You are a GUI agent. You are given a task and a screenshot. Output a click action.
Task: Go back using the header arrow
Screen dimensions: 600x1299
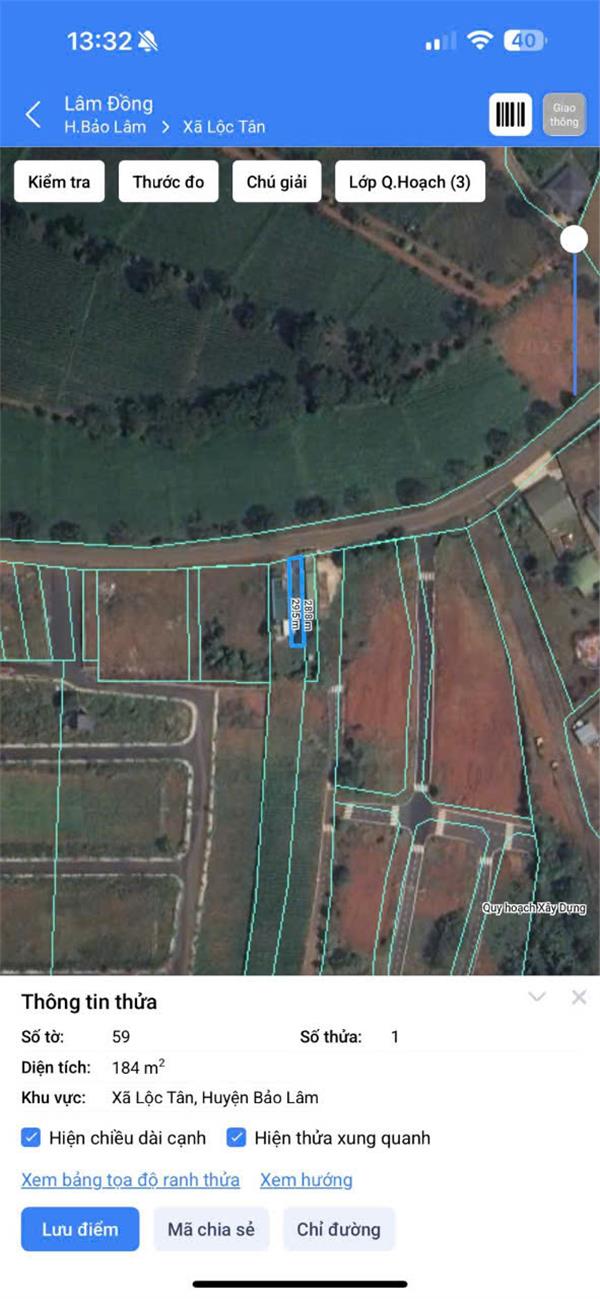click(x=33, y=115)
